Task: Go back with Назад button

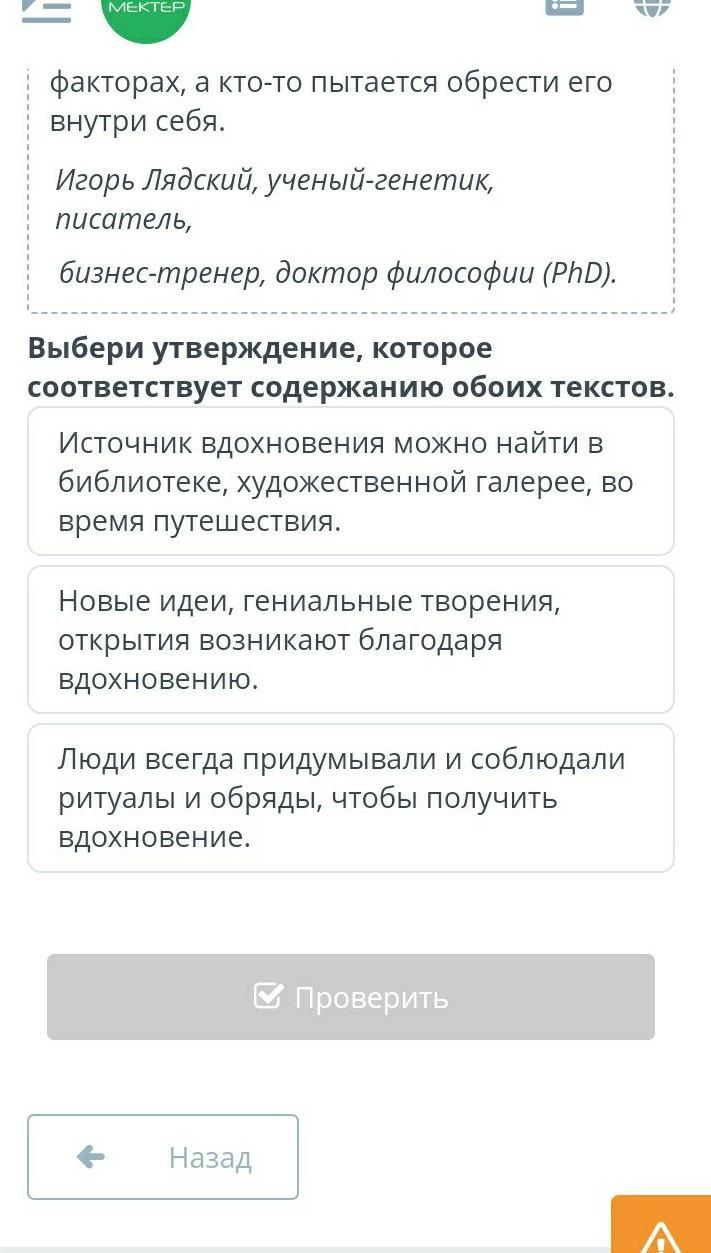Action: point(163,1157)
